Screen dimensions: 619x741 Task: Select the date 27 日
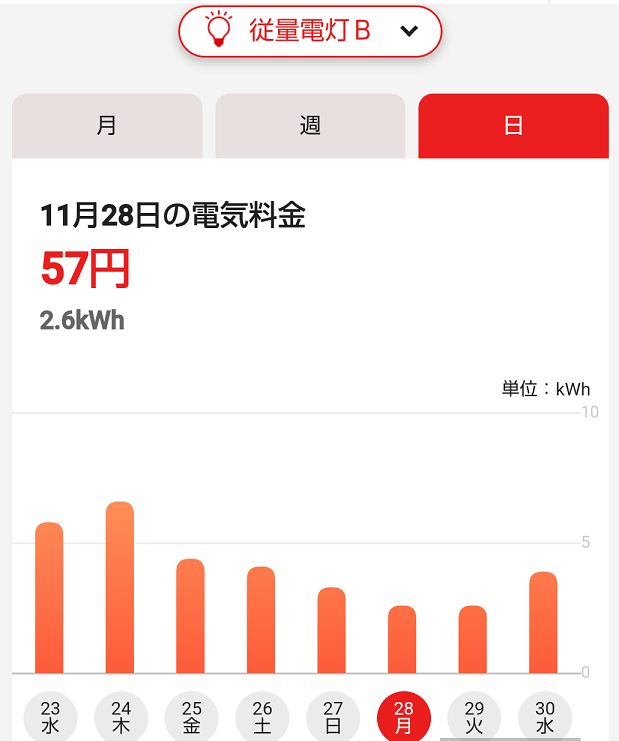pos(333,717)
